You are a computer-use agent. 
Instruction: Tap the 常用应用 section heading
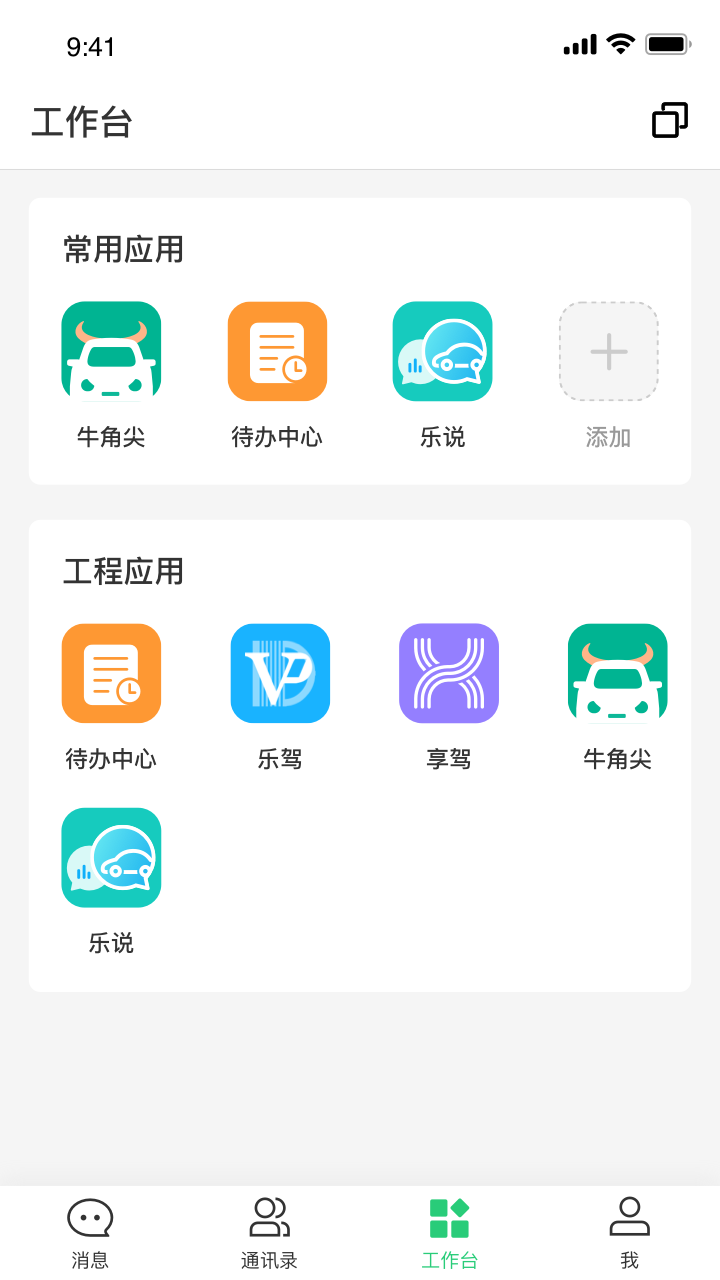click(x=124, y=250)
